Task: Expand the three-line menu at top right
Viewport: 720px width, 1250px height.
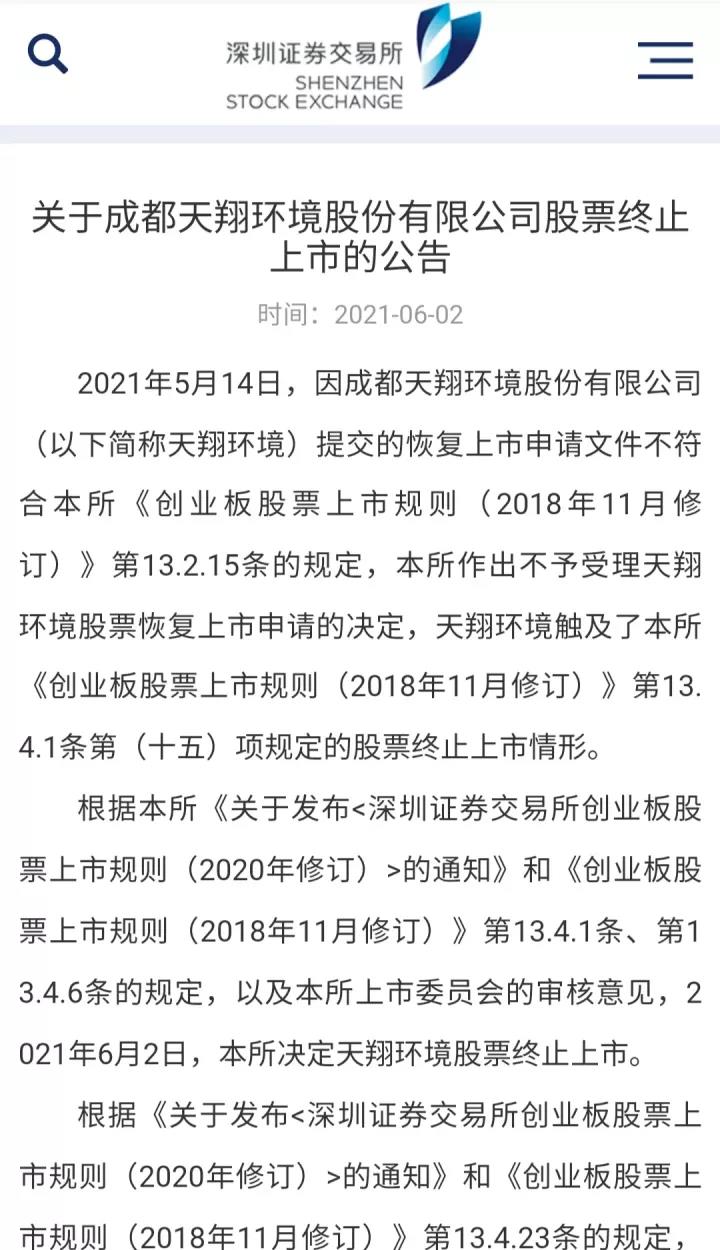Action: [x=665, y=60]
